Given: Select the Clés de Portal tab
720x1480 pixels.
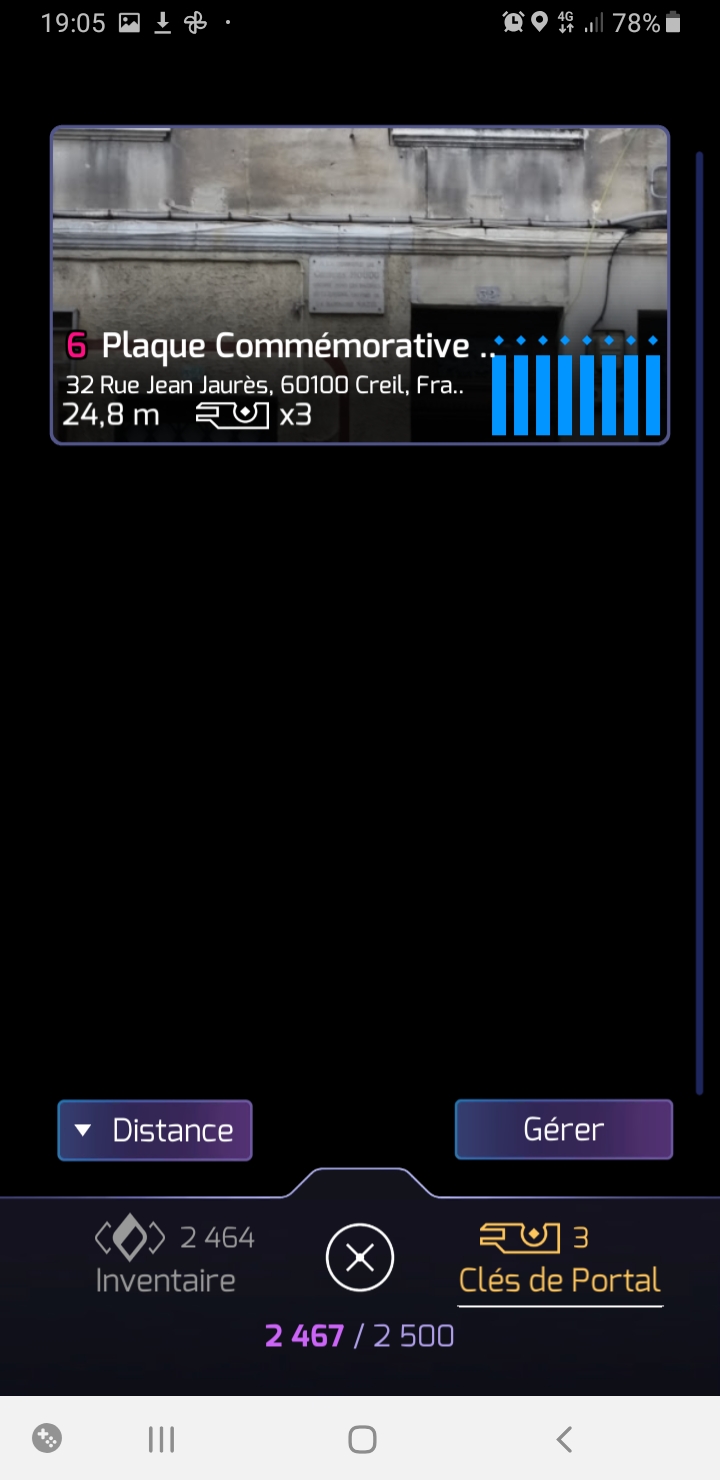Looking at the screenshot, I should pos(559,1260).
